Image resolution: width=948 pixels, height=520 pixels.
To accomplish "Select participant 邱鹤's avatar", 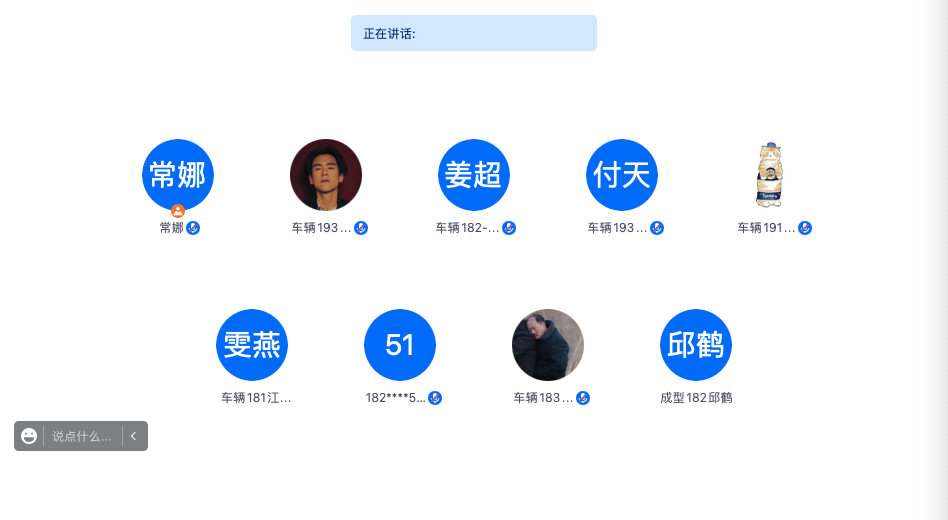I will click(x=696, y=345).
